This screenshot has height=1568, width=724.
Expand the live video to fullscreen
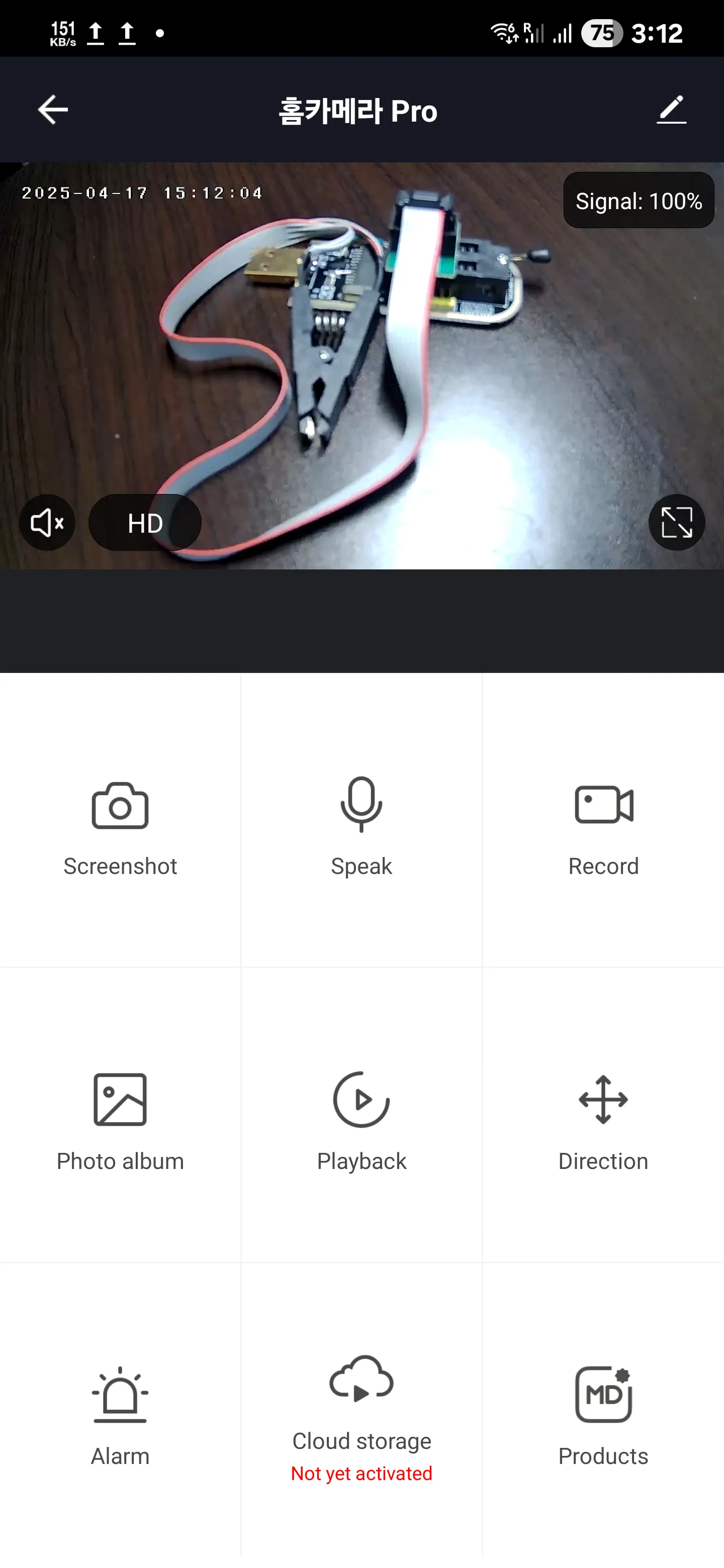pos(677,522)
